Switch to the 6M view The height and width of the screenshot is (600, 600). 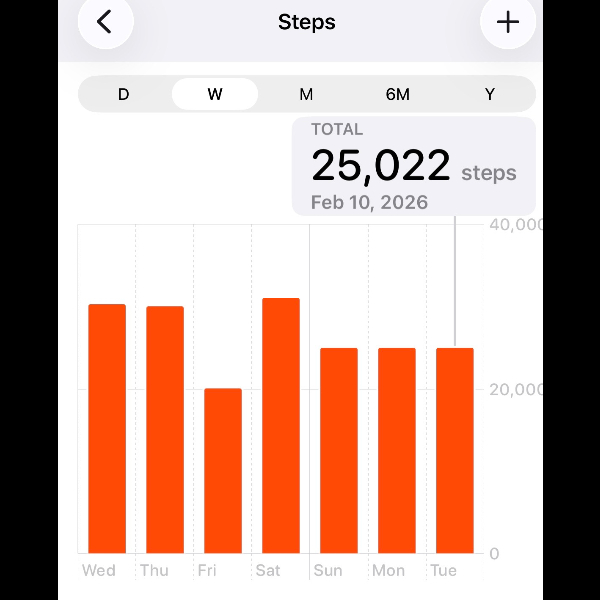pyautogui.click(x=398, y=94)
